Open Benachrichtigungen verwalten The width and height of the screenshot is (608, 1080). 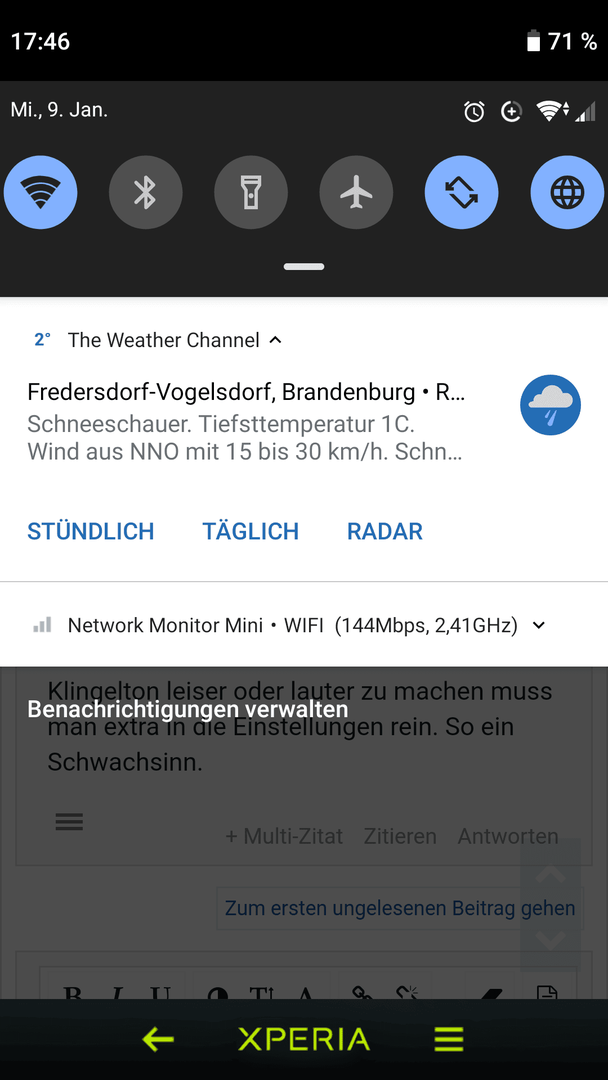click(x=187, y=709)
